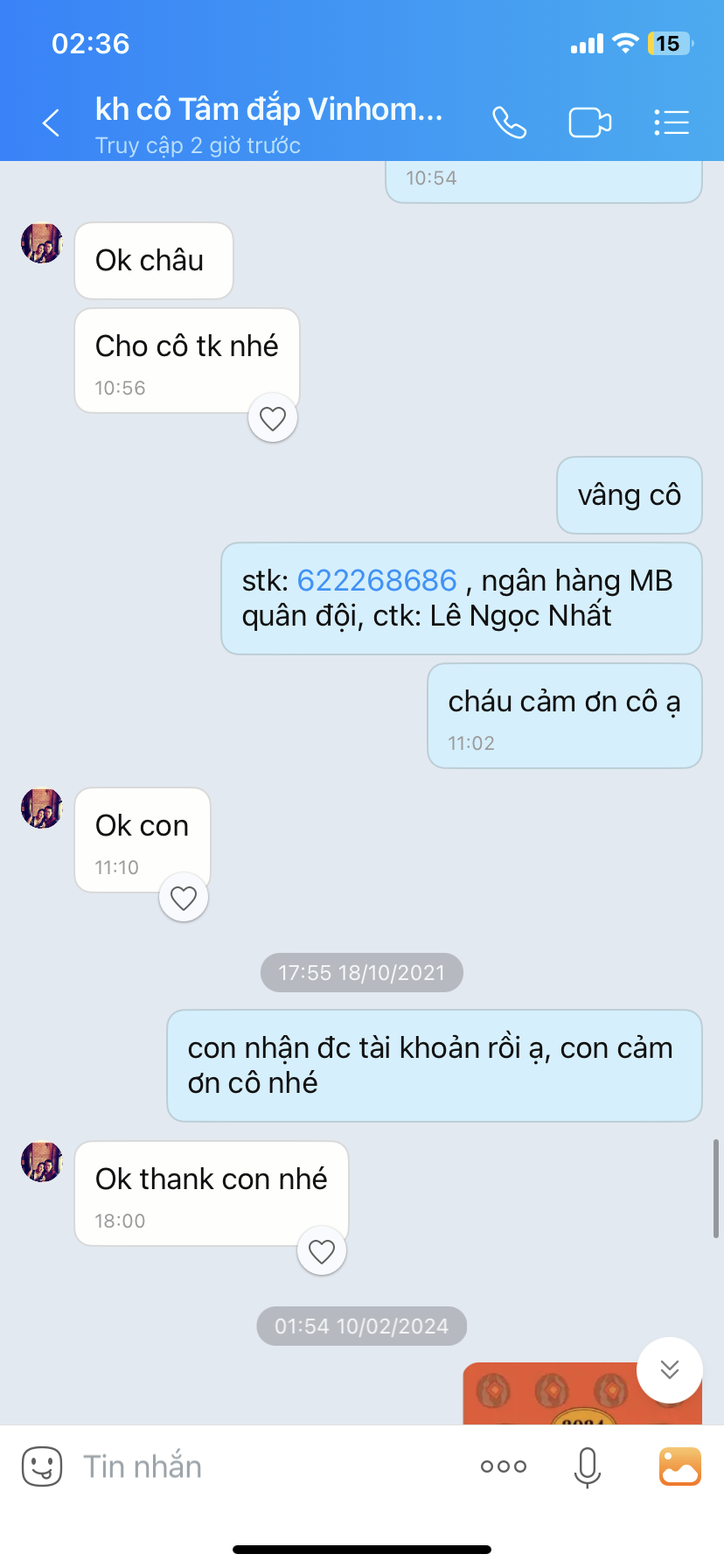The width and height of the screenshot is (724, 1568).
Task: Tap the message 'cháu cảm ơn cô ạ'
Action: [563, 701]
